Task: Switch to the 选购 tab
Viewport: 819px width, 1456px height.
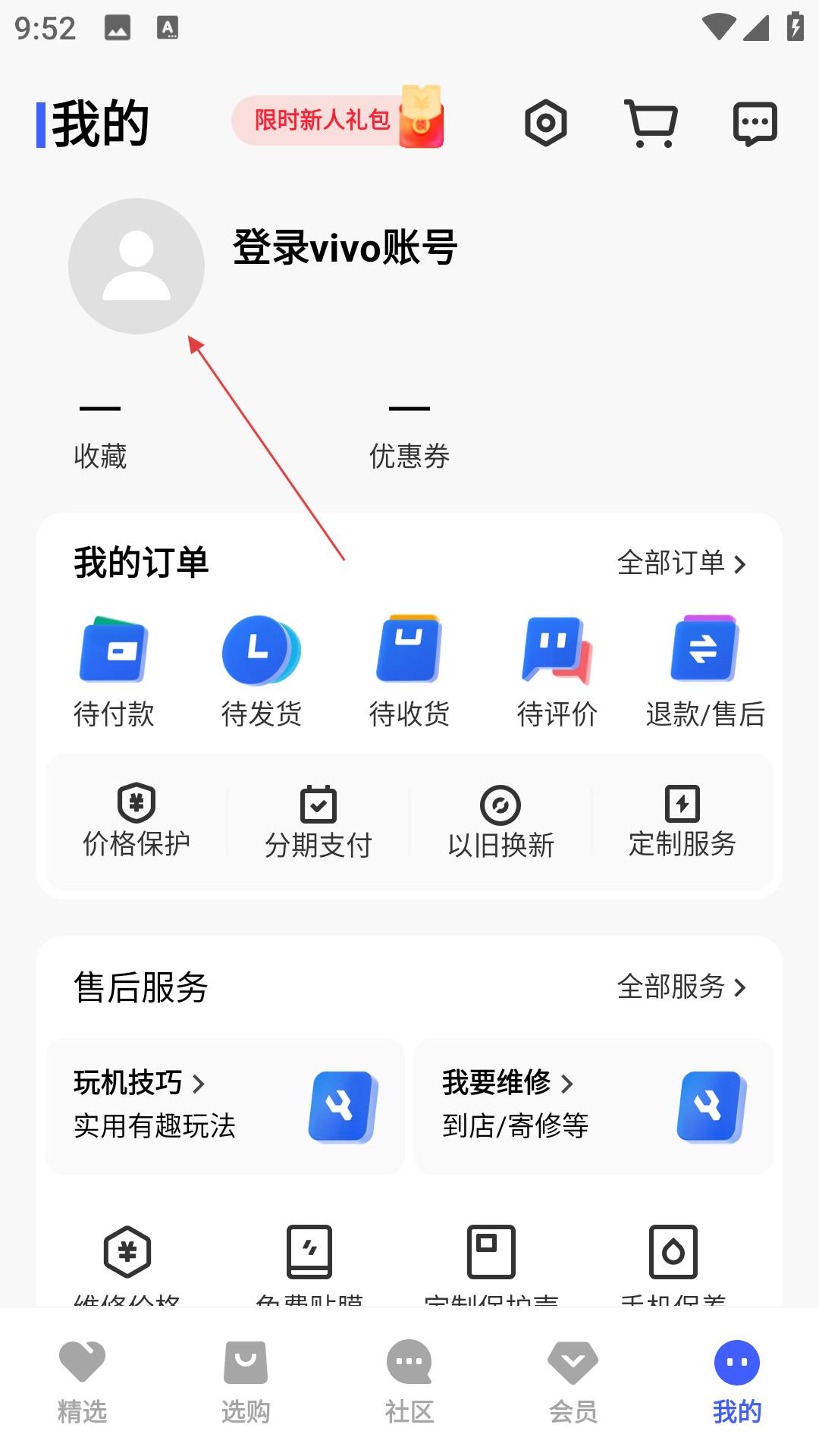Action: [246, 1382]
